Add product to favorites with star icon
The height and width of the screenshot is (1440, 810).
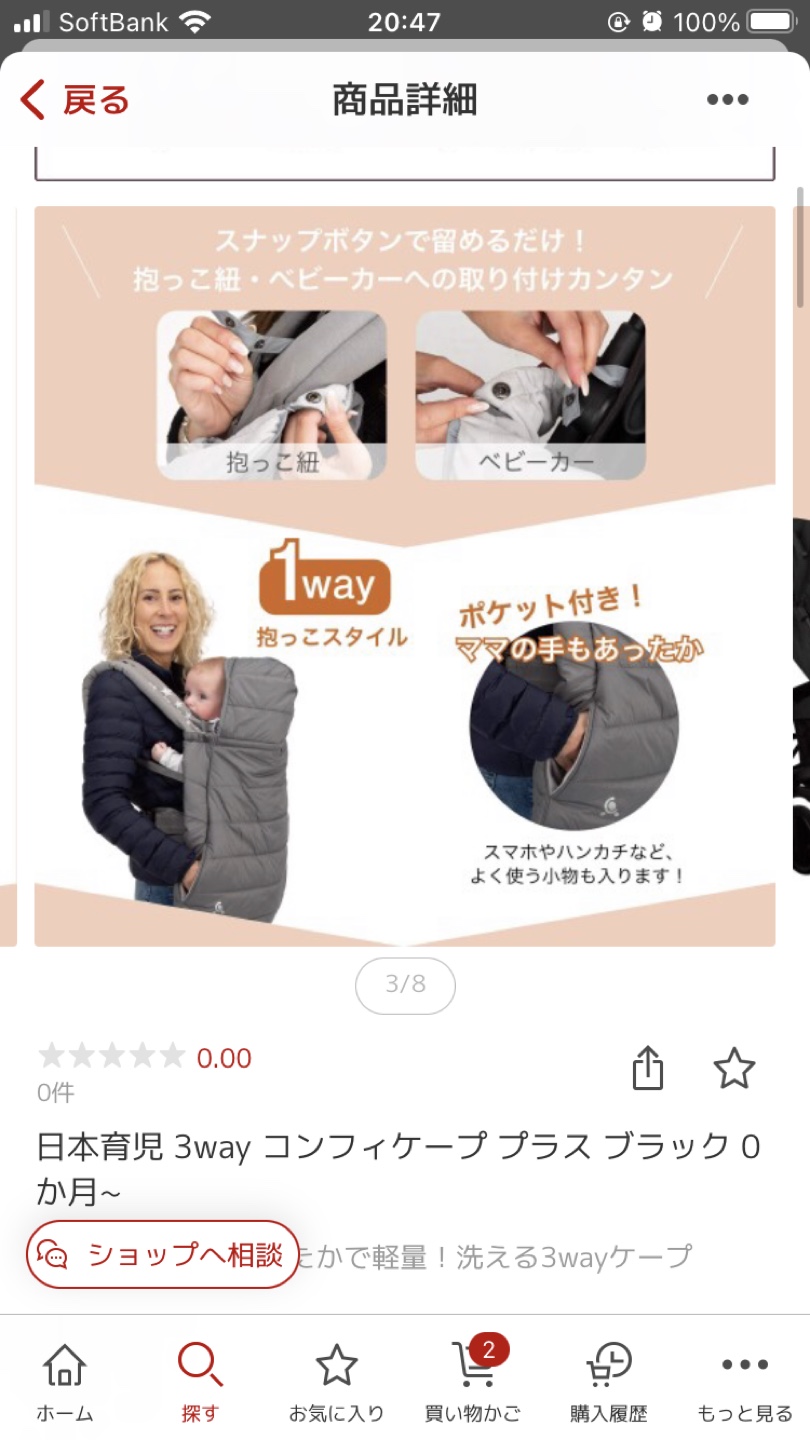tap(734, 1068)
